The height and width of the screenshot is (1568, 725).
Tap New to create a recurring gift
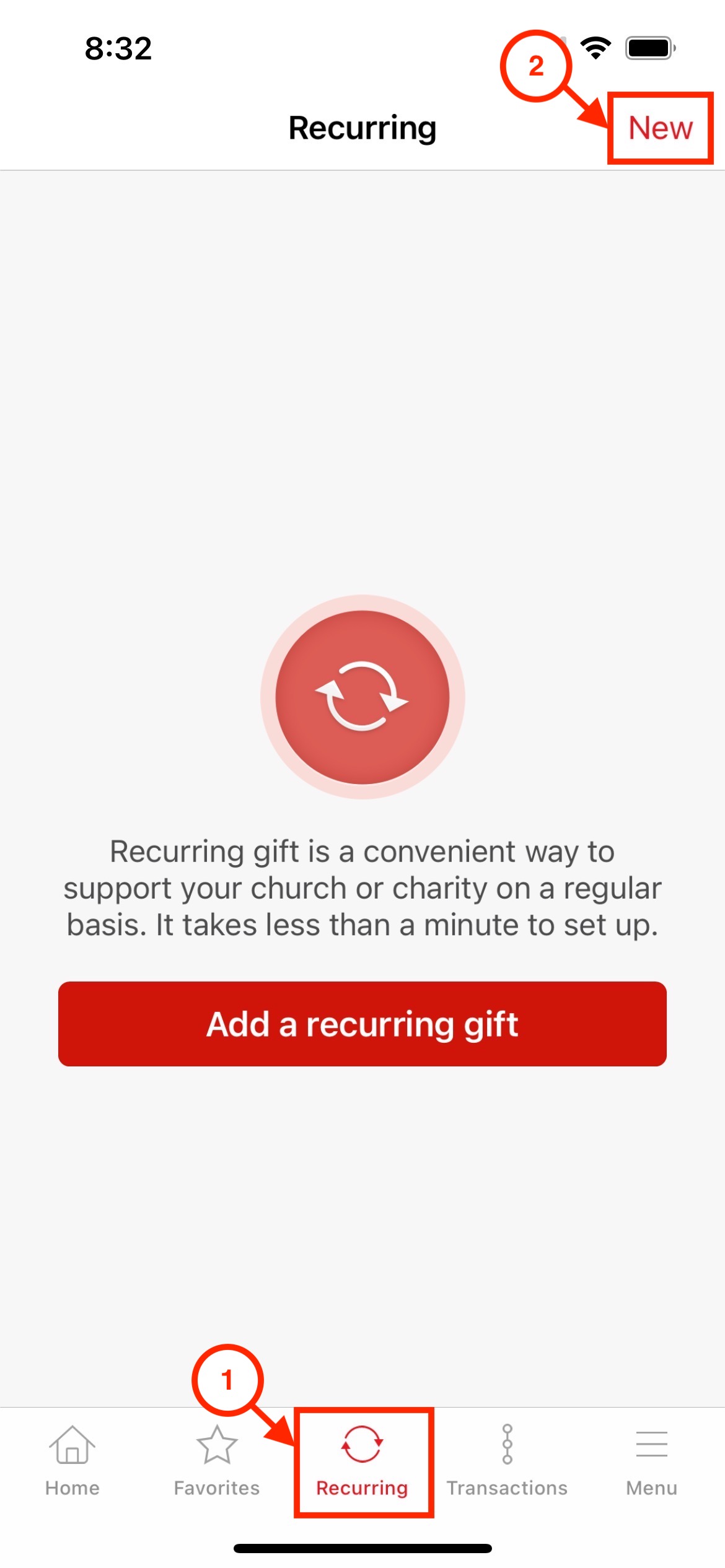coord(660,128)
